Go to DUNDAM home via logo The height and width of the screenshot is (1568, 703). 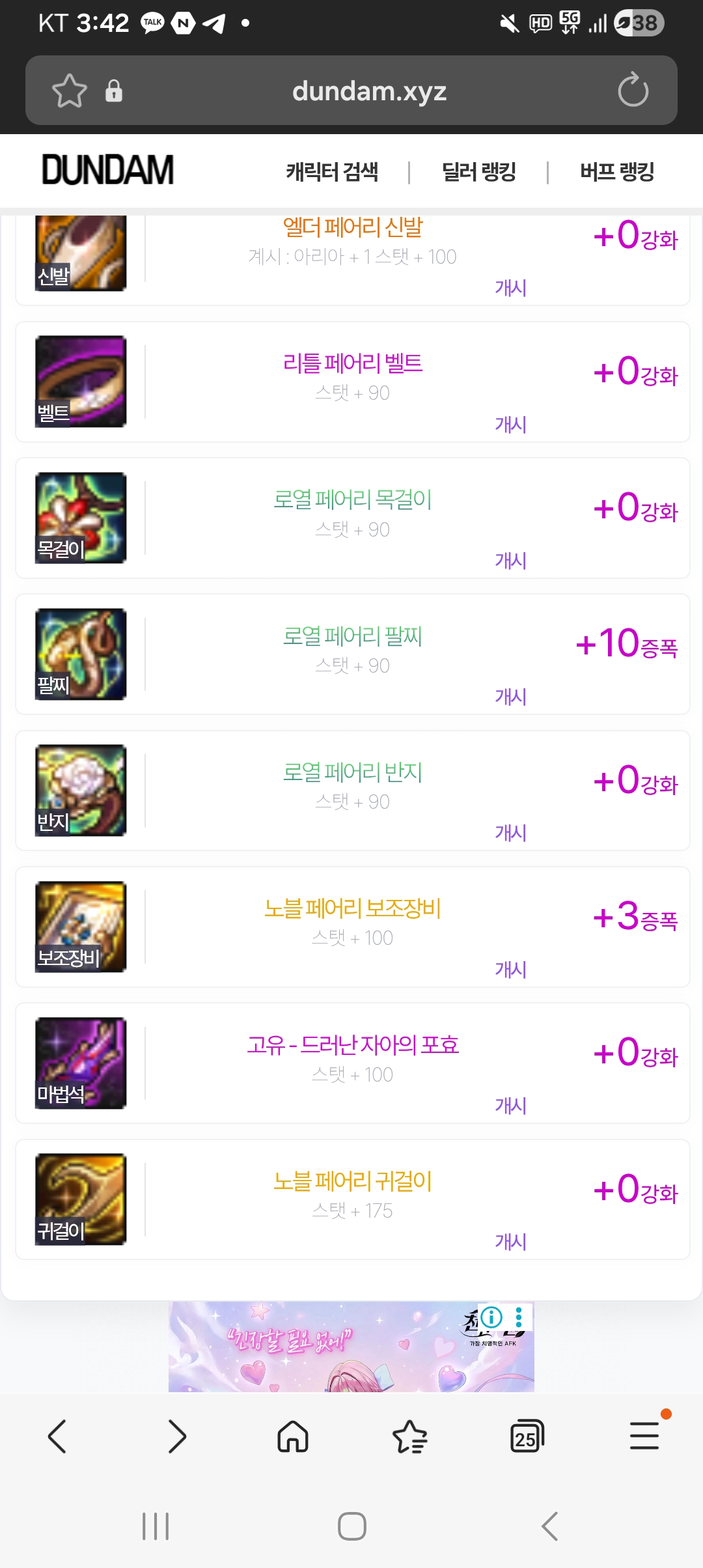(108, 171)
